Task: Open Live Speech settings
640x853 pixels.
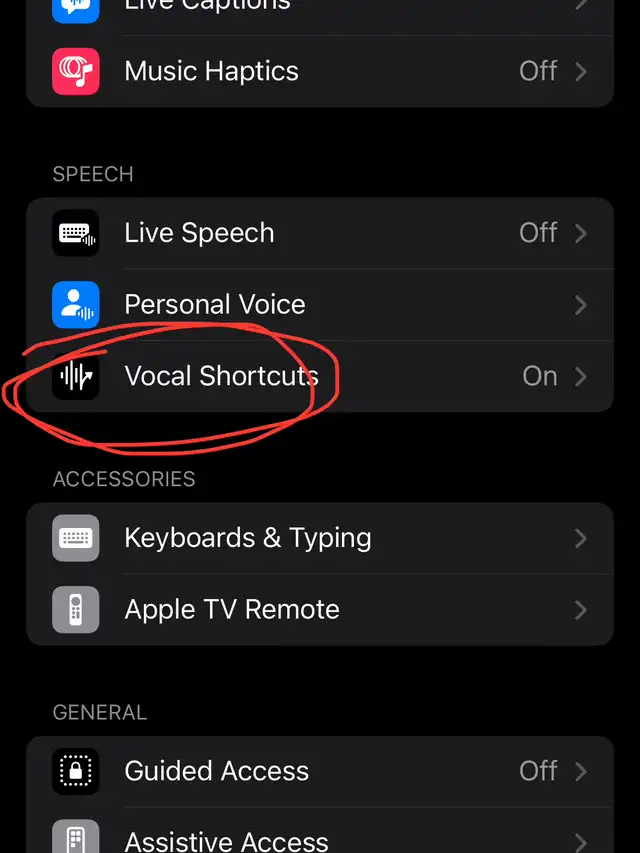Action: coord(320,233)
